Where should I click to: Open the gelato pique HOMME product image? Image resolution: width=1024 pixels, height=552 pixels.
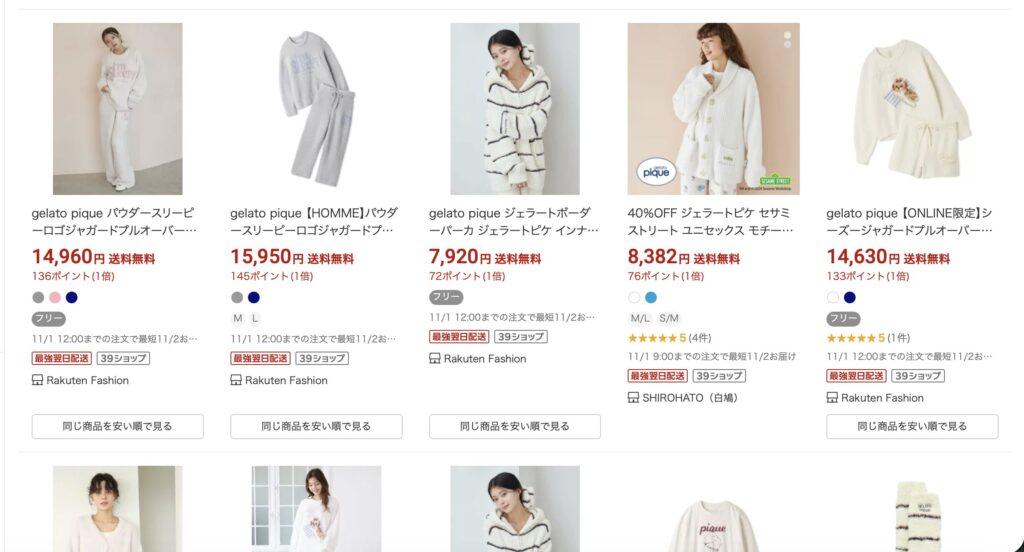click(x=315, y=108)
